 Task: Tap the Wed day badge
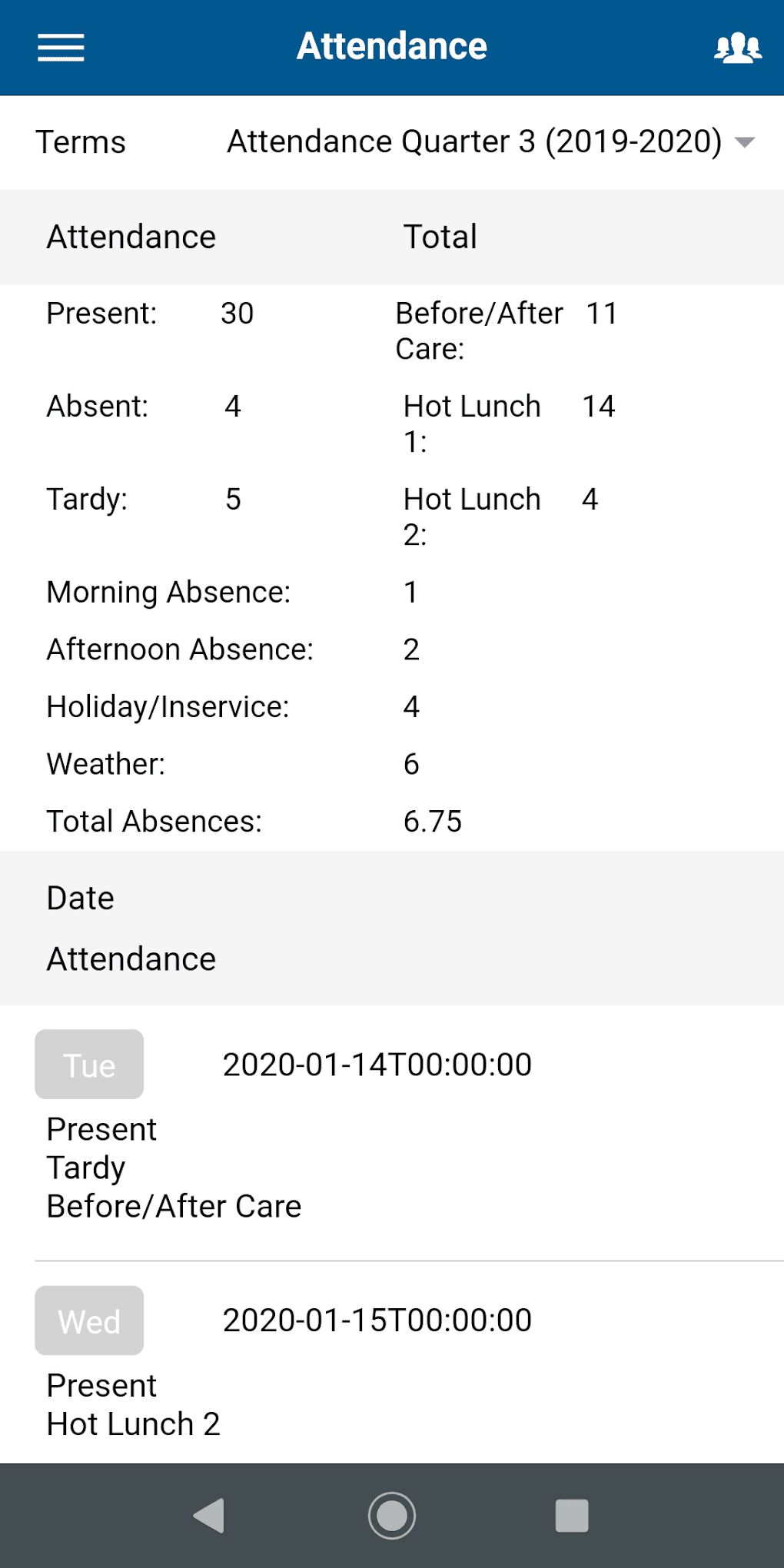(88, 1321)
